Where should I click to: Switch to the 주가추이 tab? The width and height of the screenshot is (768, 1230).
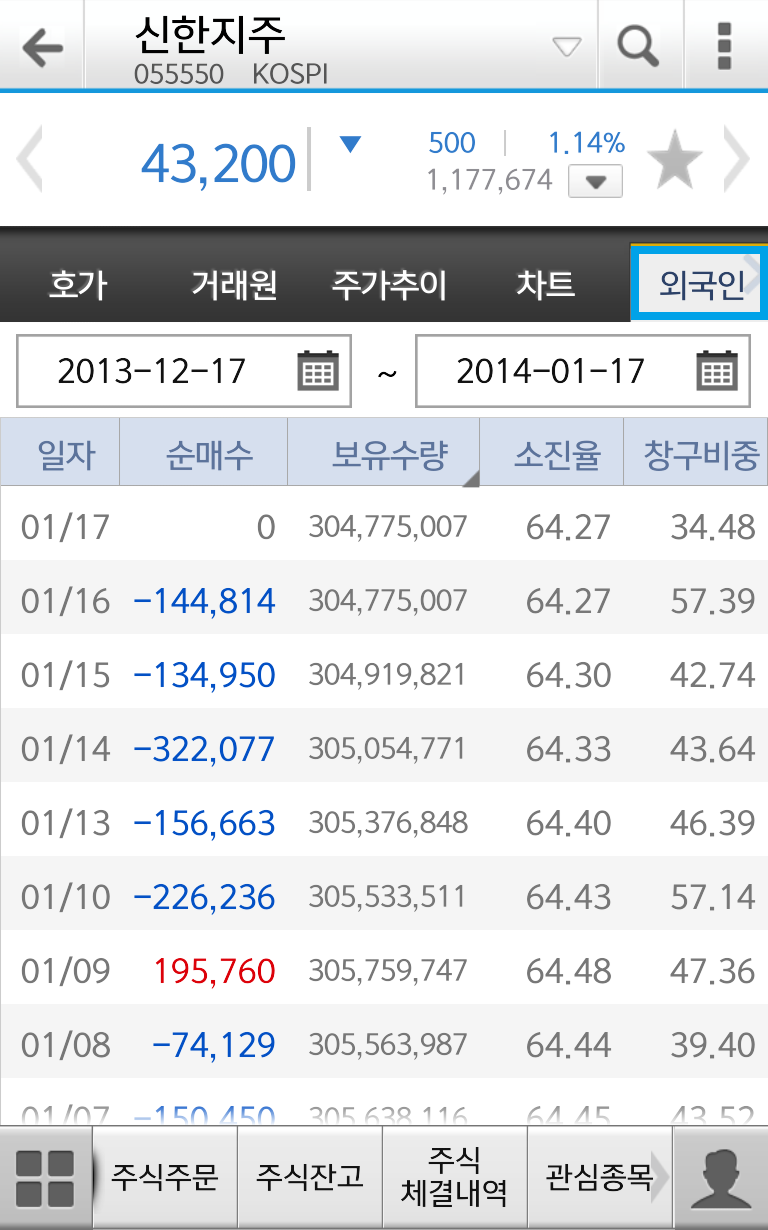click(x=389, y=285)
